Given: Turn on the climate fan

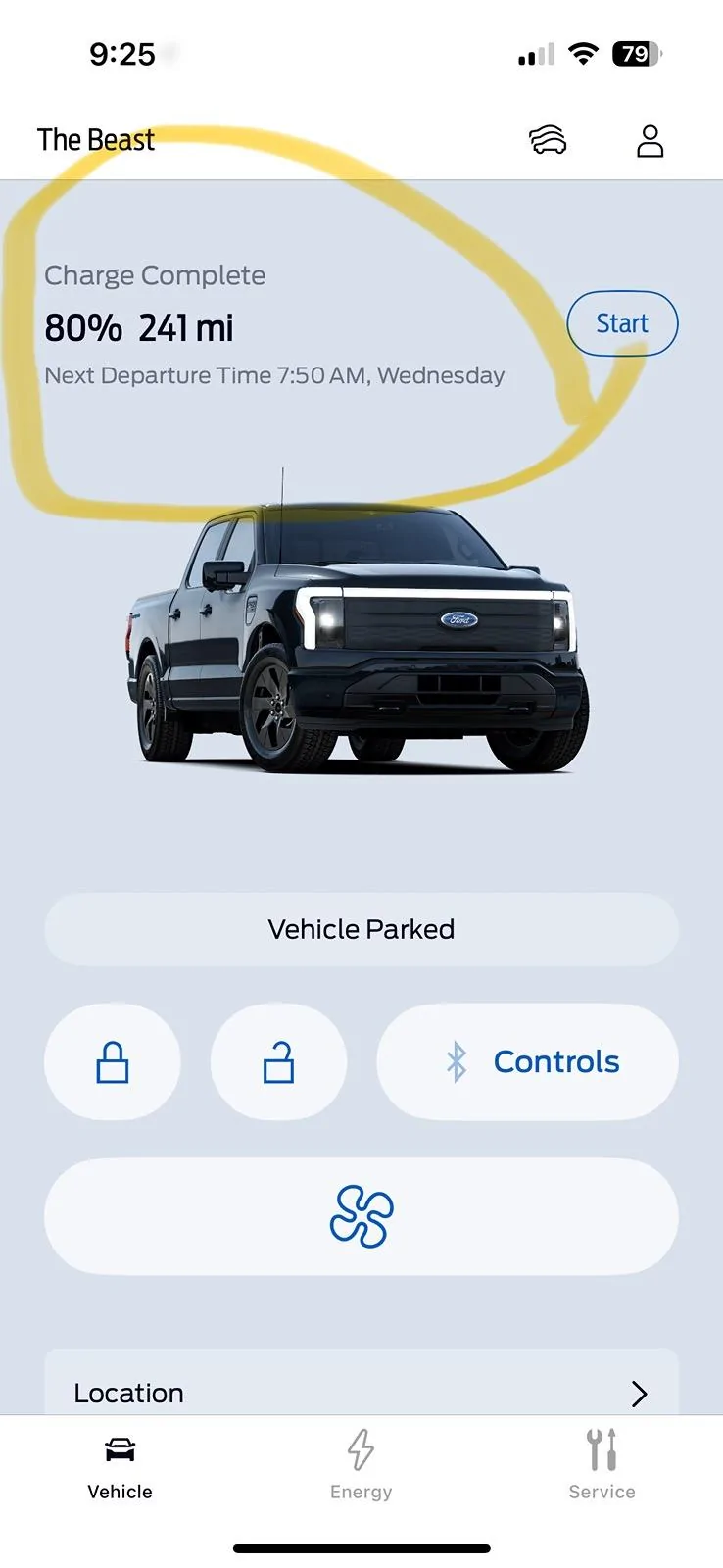Looking at the screenshot, I should point(361,1216).
